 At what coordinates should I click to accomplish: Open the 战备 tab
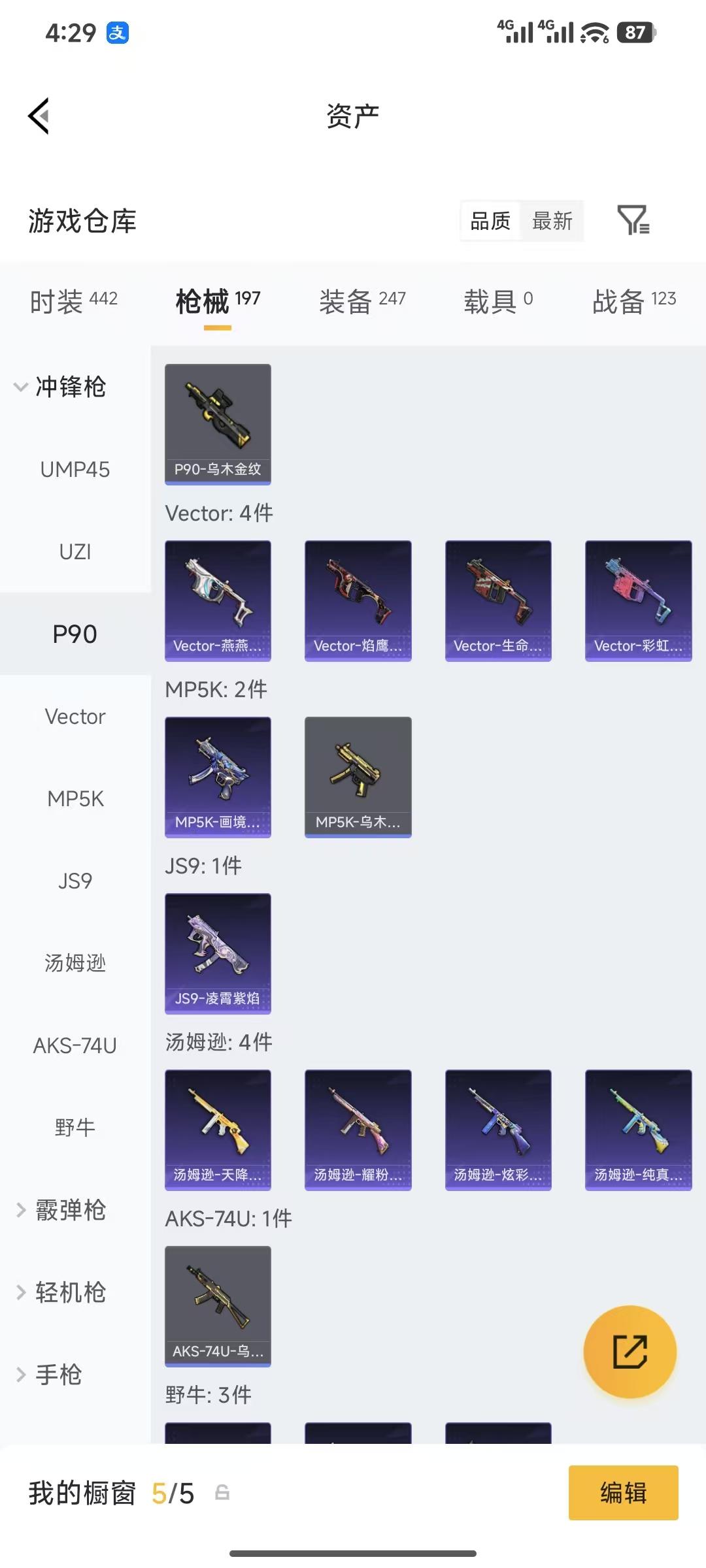633,301
